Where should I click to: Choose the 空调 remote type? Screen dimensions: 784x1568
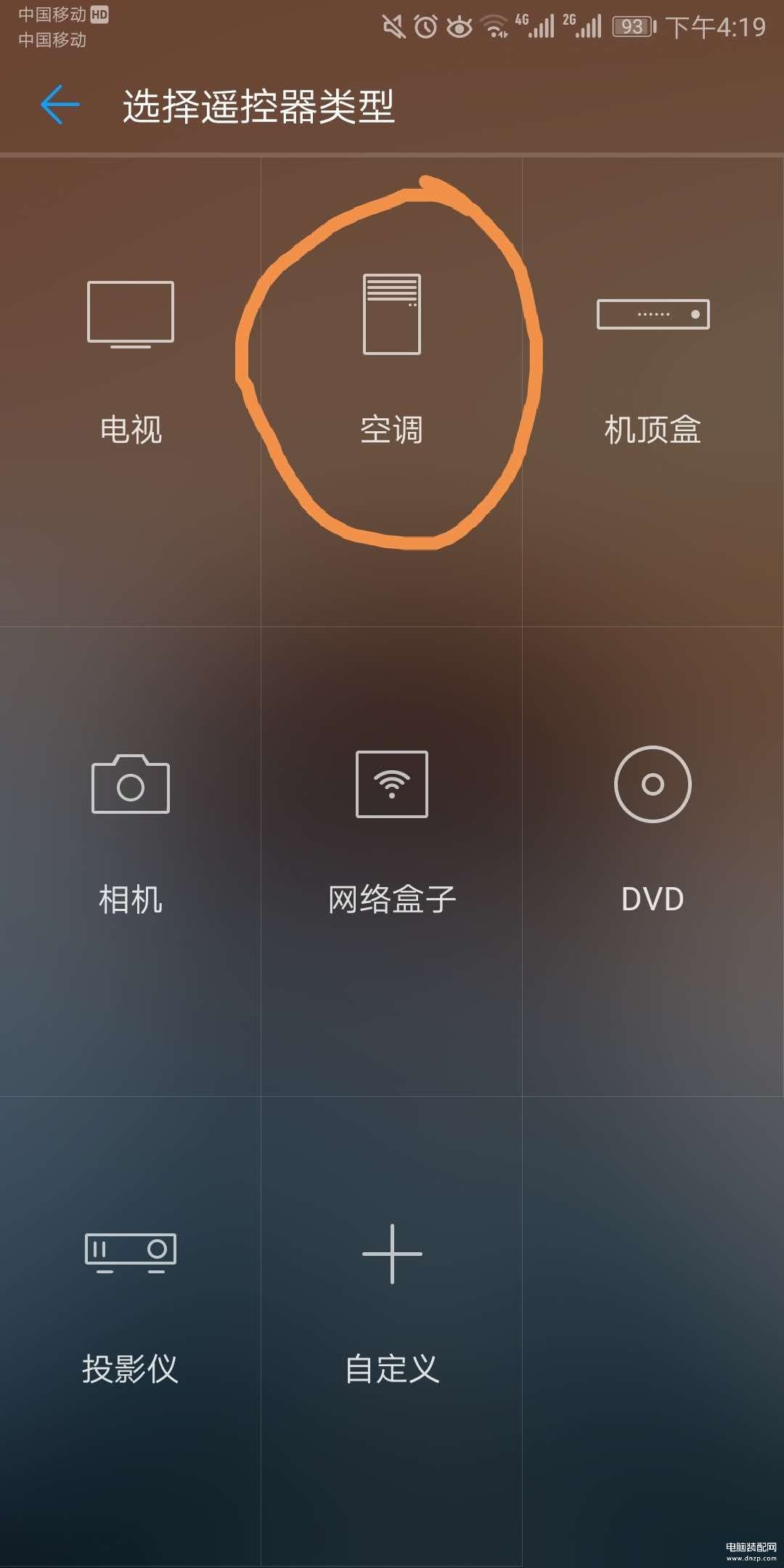coord(392,392)
